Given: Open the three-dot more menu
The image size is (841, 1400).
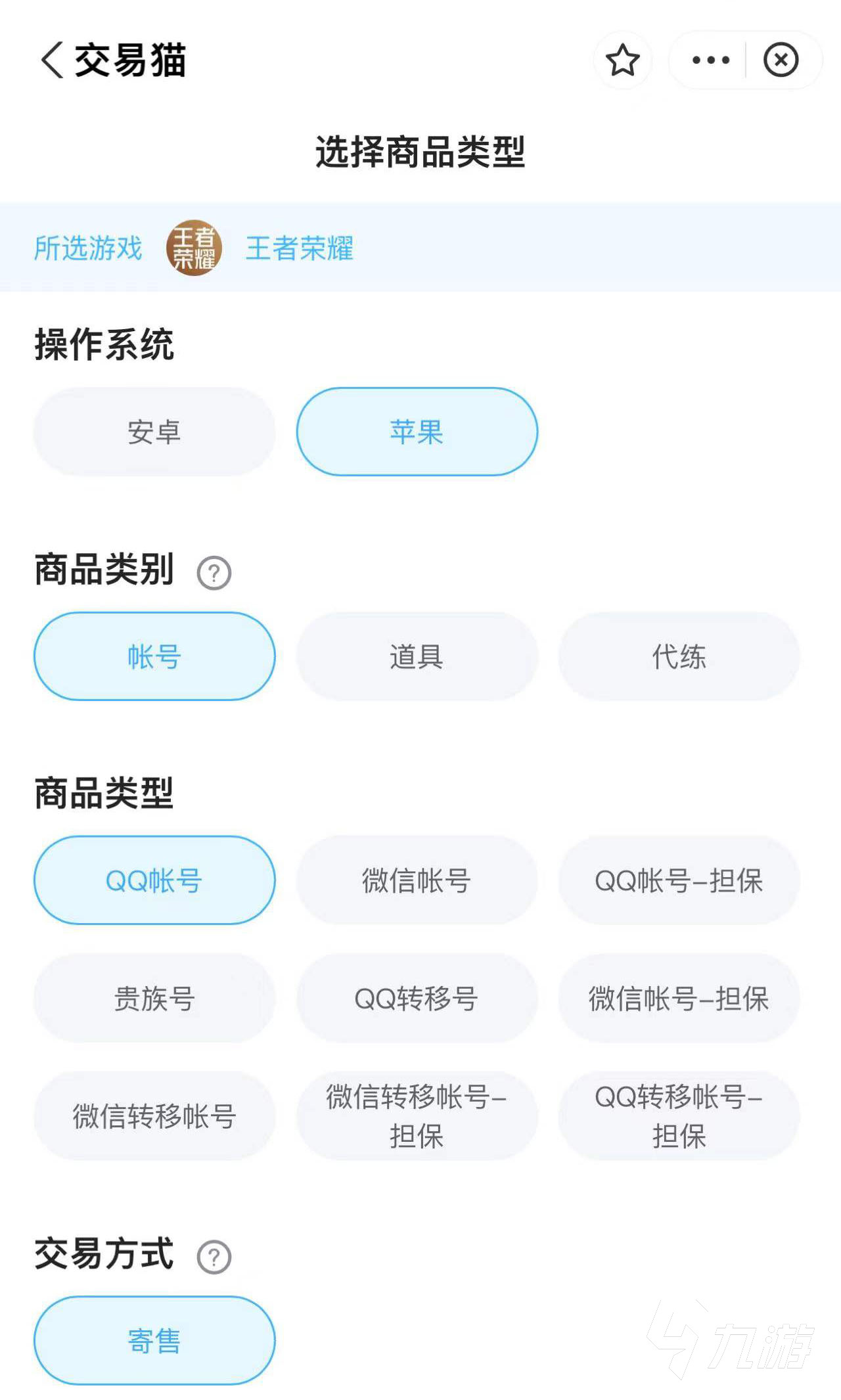Looking at the screenshot, I should coord(710,60).
